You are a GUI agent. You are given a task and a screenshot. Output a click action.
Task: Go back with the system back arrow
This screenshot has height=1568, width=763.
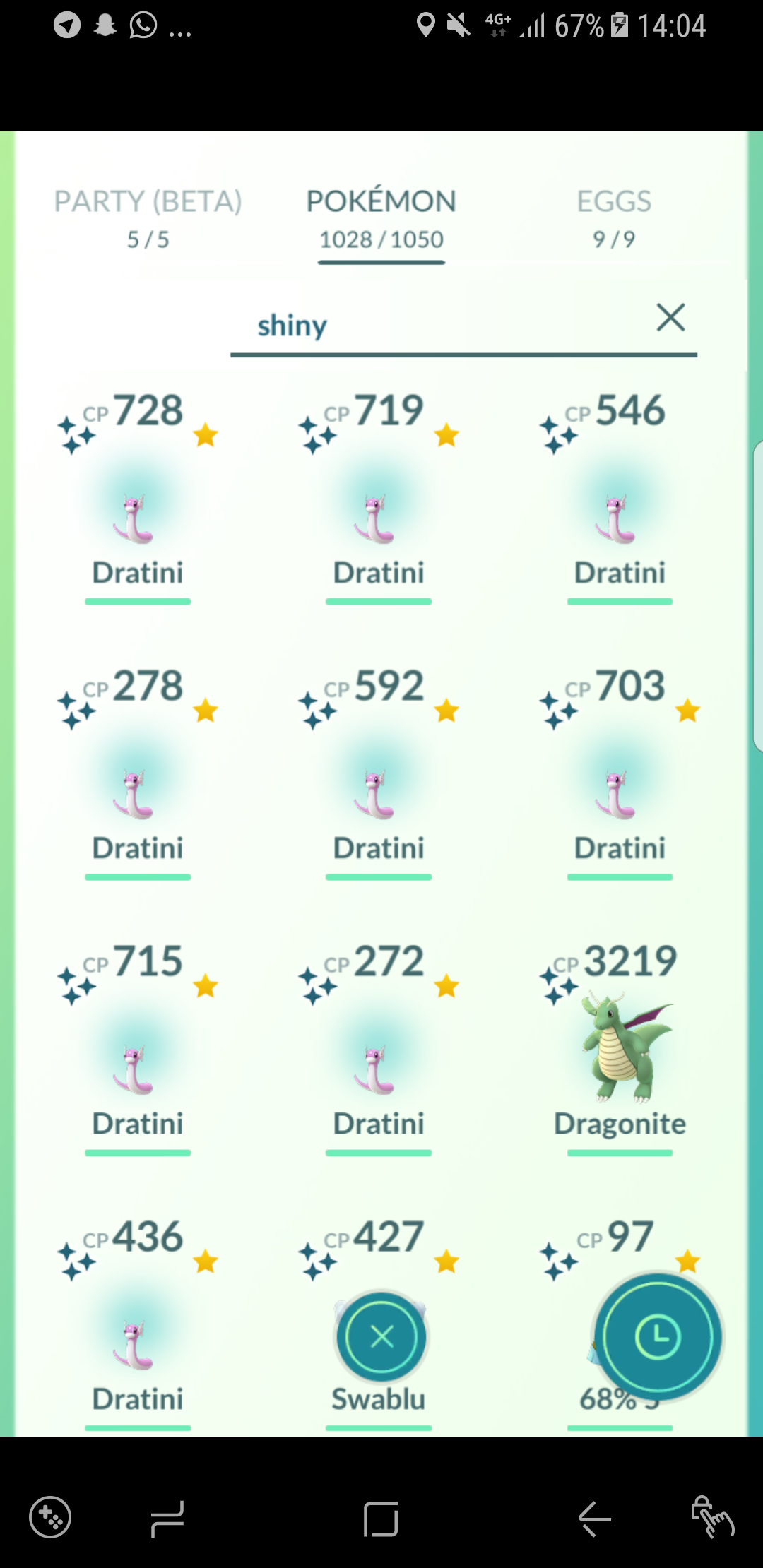(594, 1518)
